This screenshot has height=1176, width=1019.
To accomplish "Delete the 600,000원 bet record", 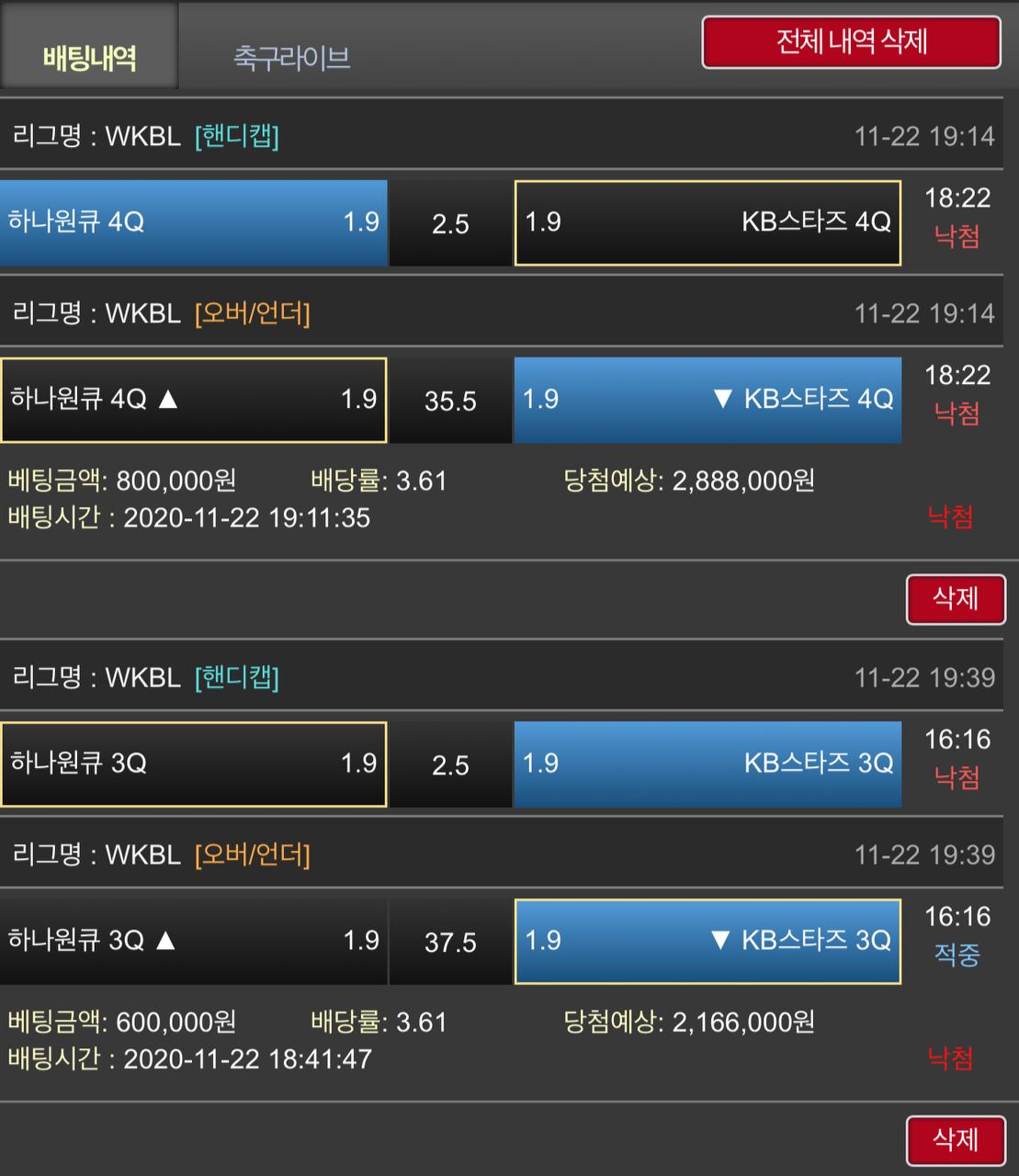I will click(955, 1140).
